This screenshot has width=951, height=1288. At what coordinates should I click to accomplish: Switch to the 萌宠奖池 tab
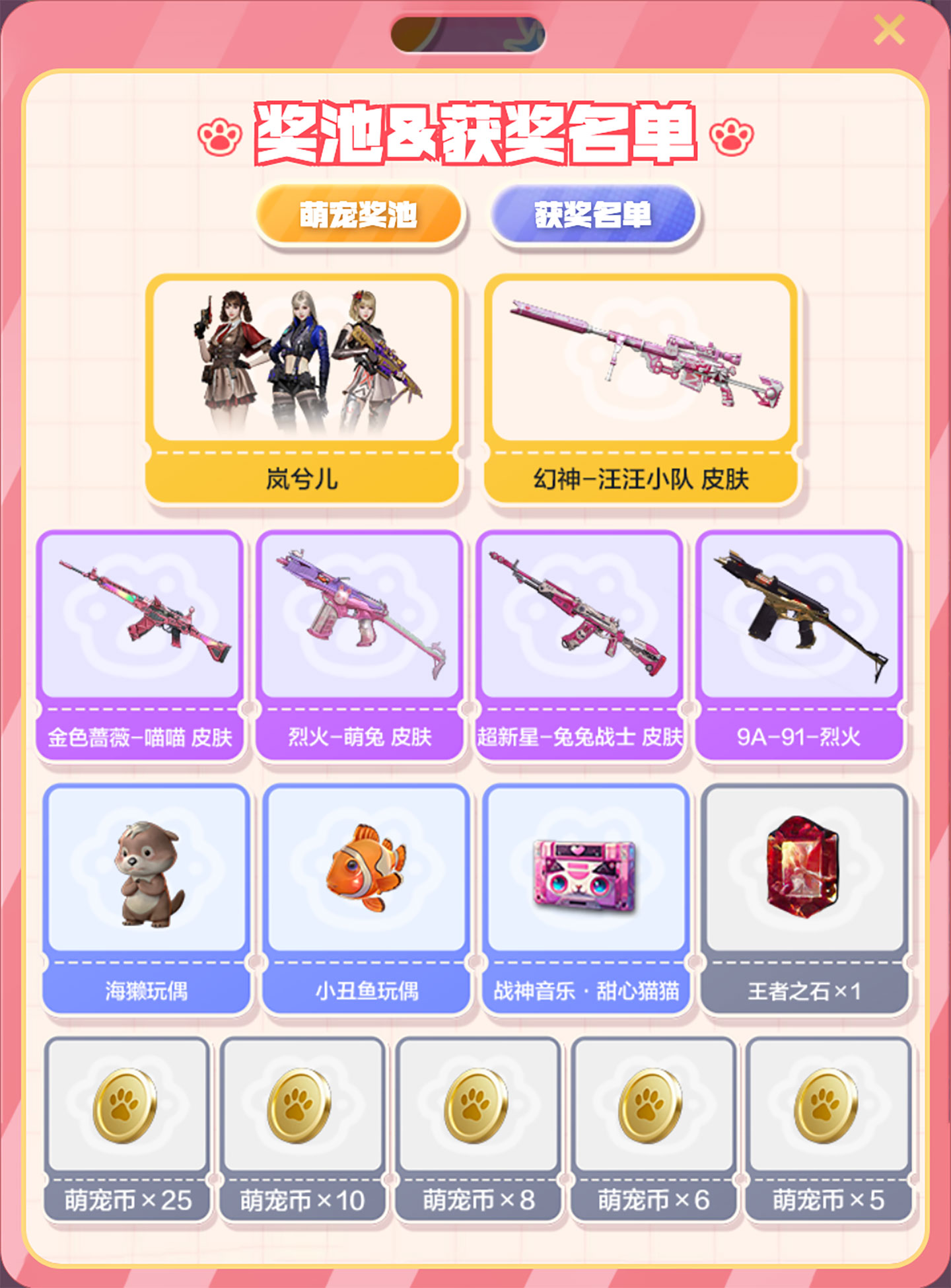[359, 215]
